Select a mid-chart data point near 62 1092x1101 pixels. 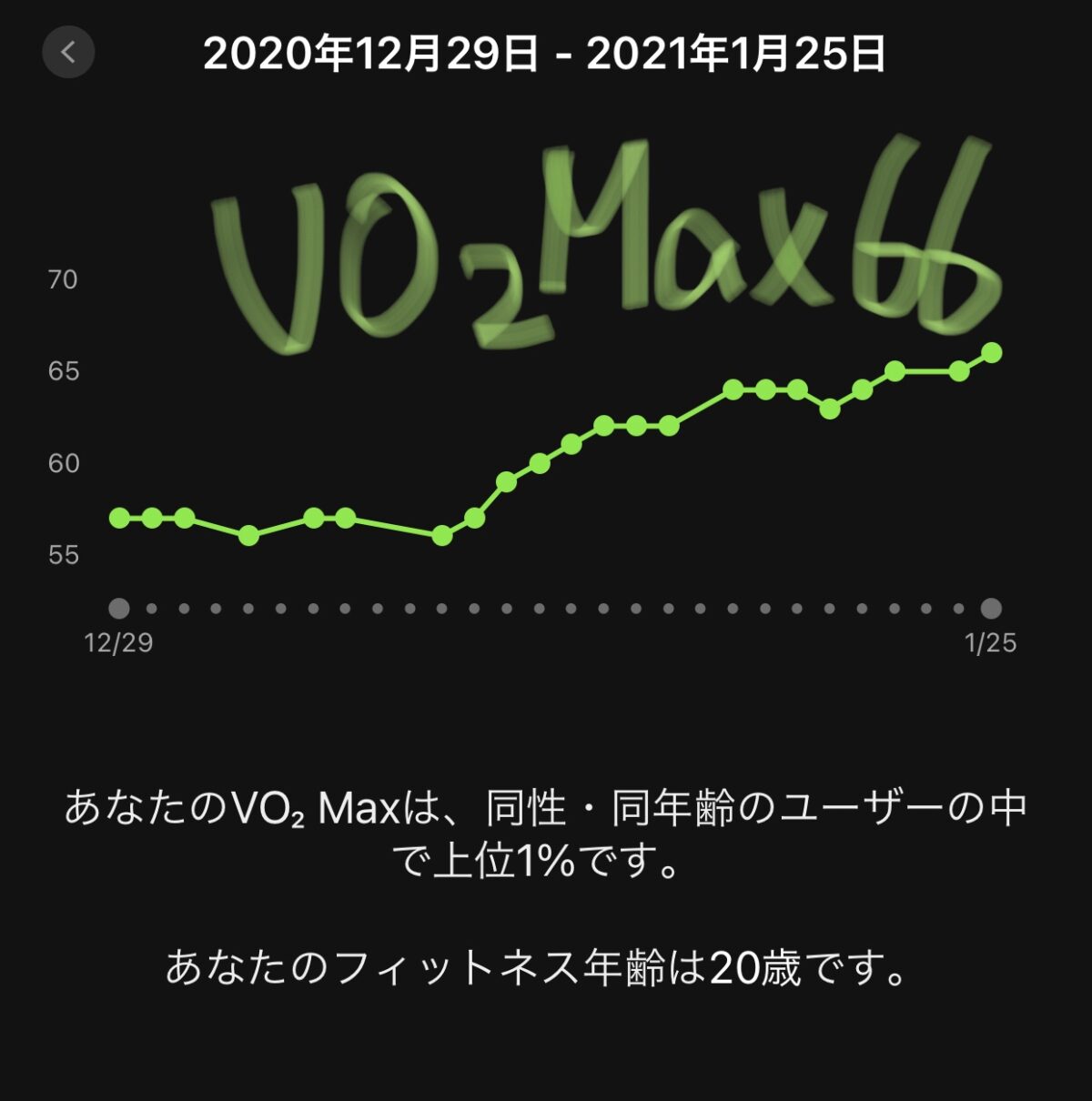(637, 427)
